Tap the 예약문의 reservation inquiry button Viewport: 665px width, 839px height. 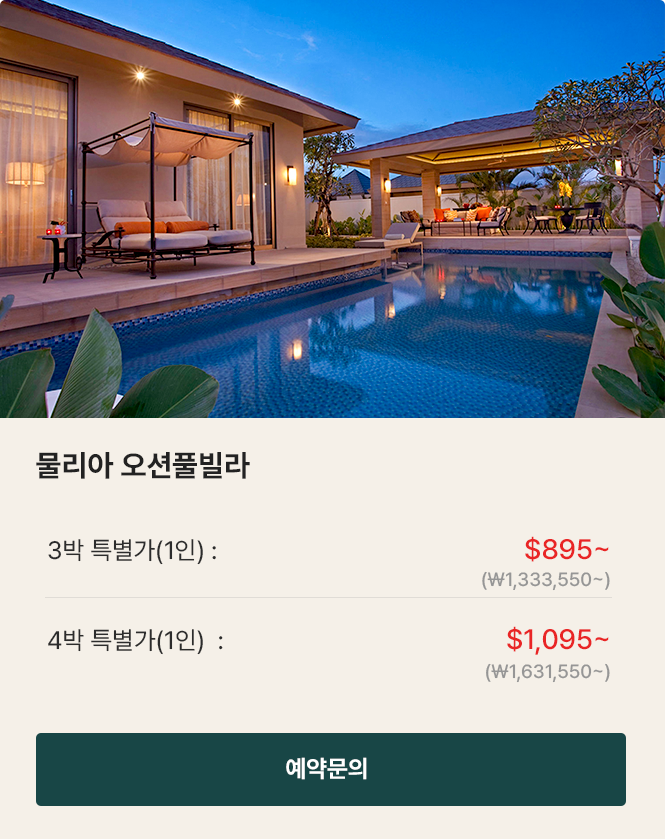[x=331, y=769]
